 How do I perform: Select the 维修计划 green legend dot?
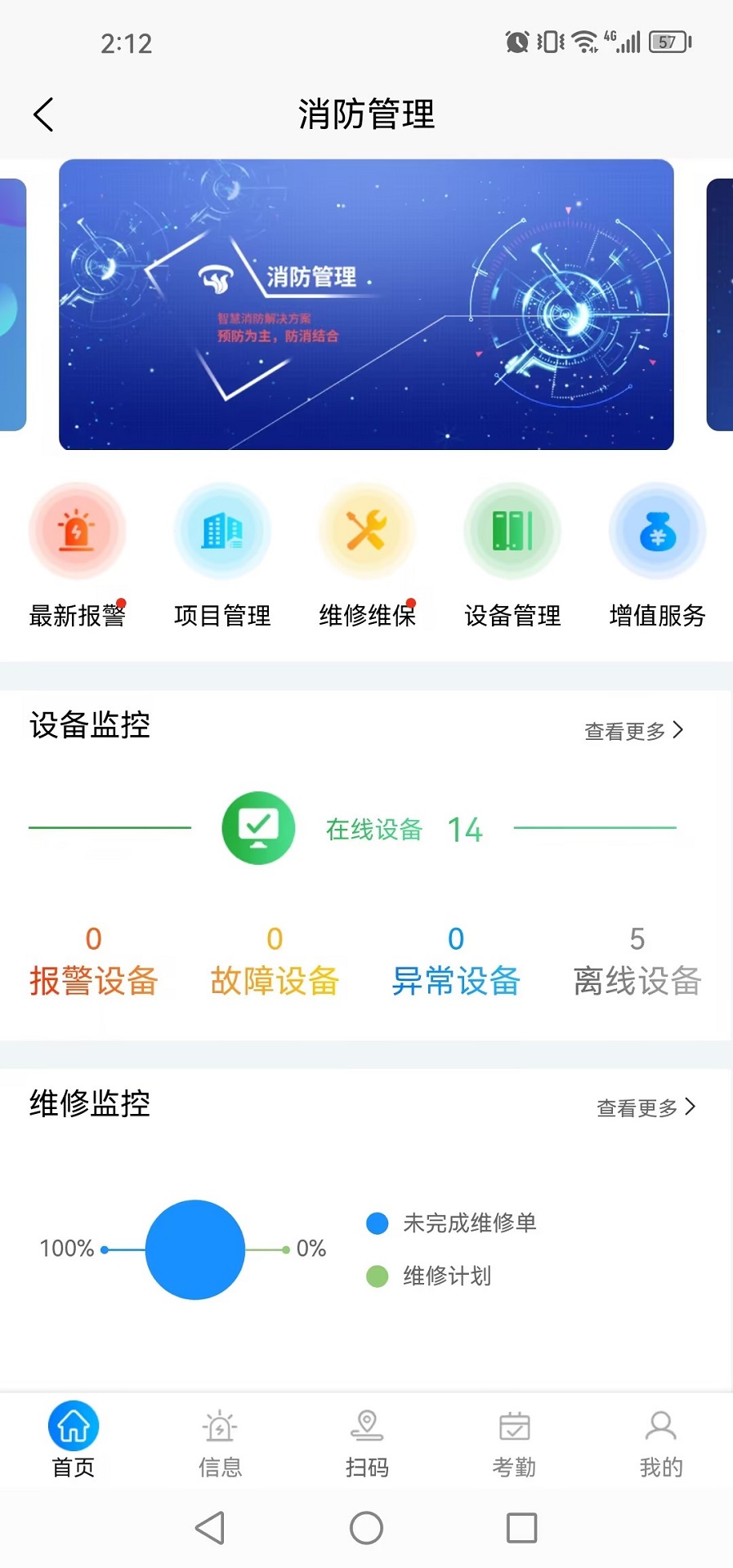377,1276
